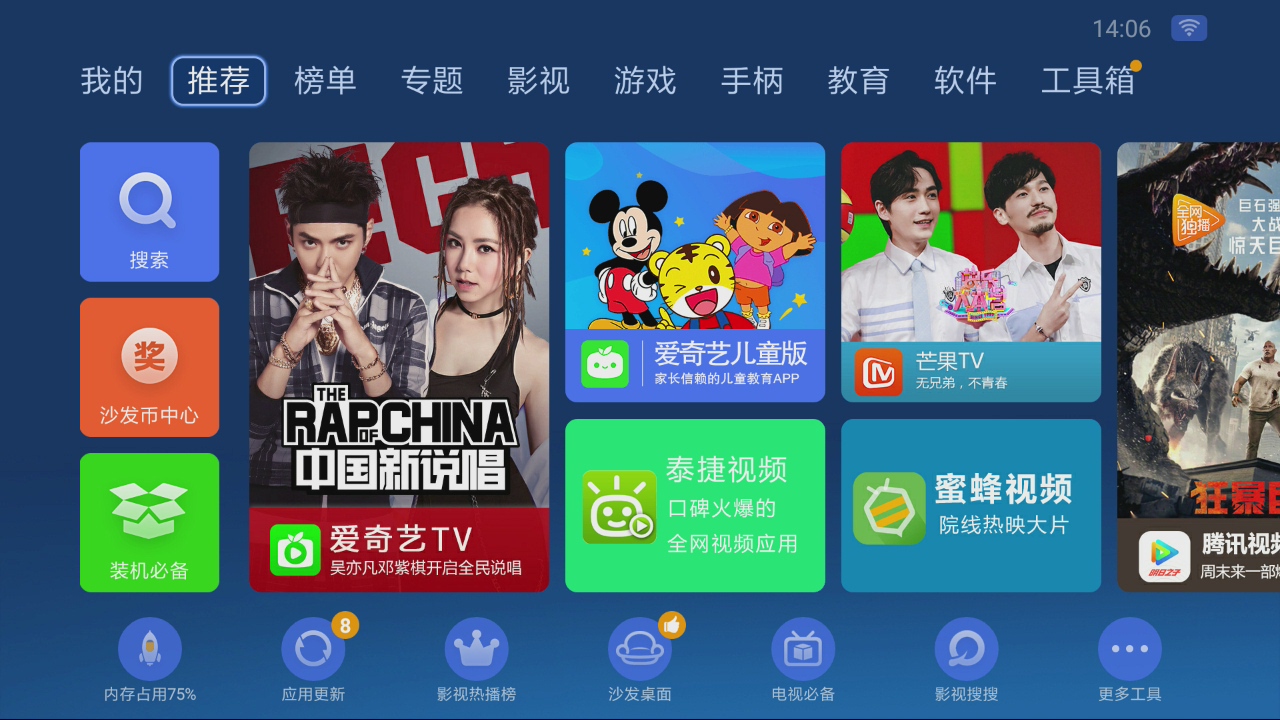Select the 影视 tab

click(538, 81)
